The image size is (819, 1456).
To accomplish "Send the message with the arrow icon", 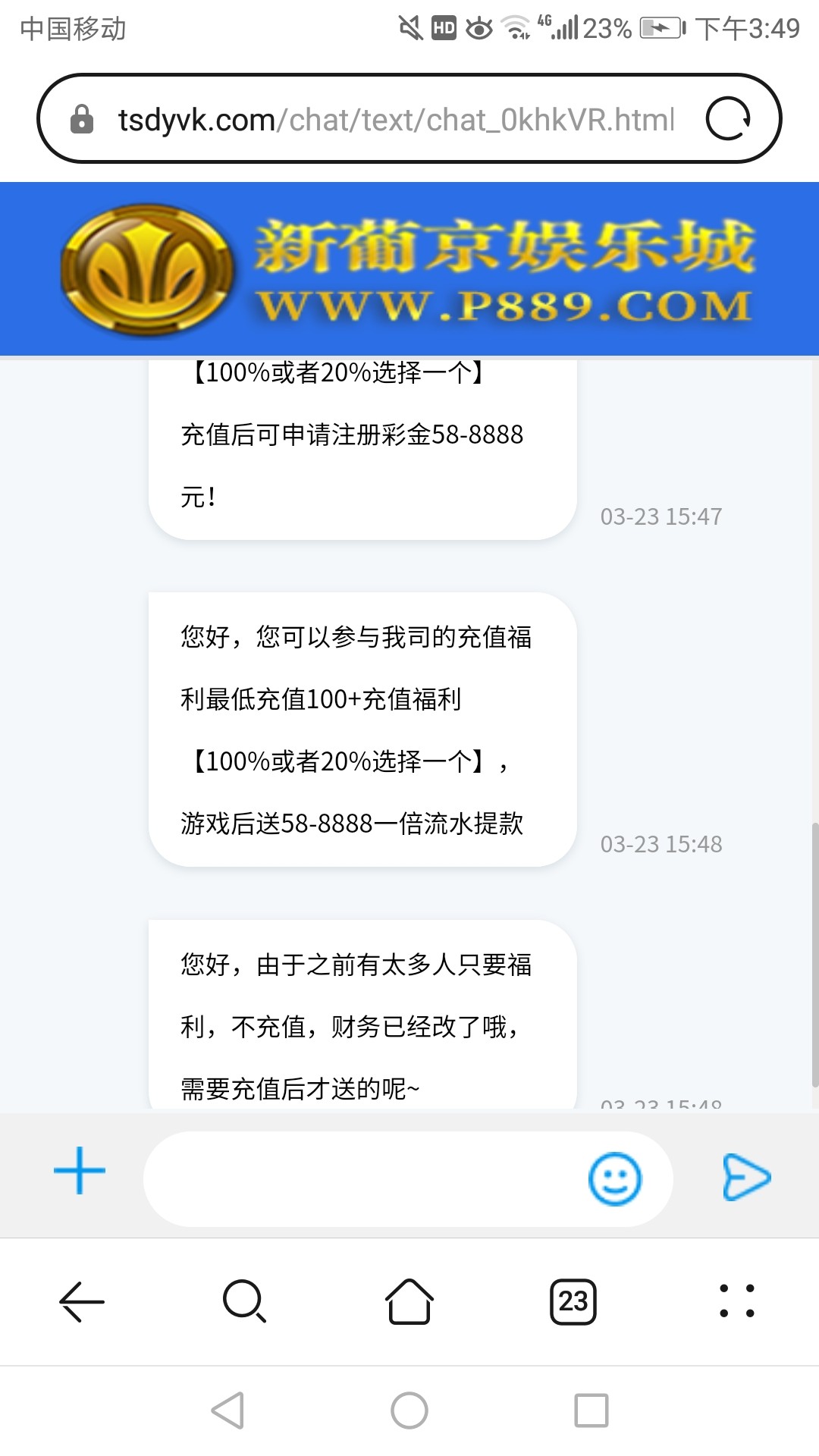I will (746, 1178).
